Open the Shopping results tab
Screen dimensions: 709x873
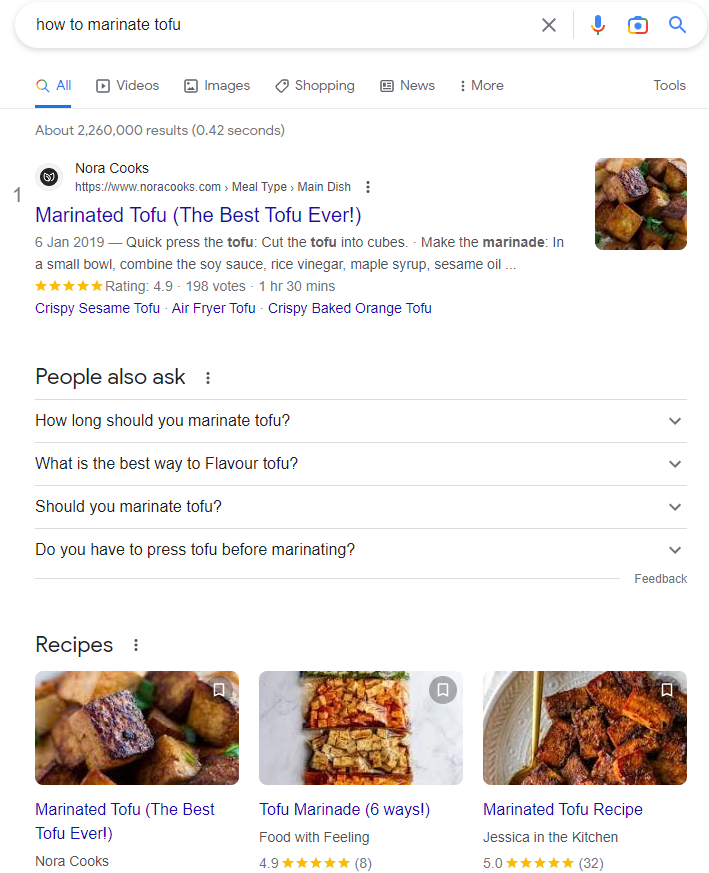pyautogui.click(x=314, y=85)
